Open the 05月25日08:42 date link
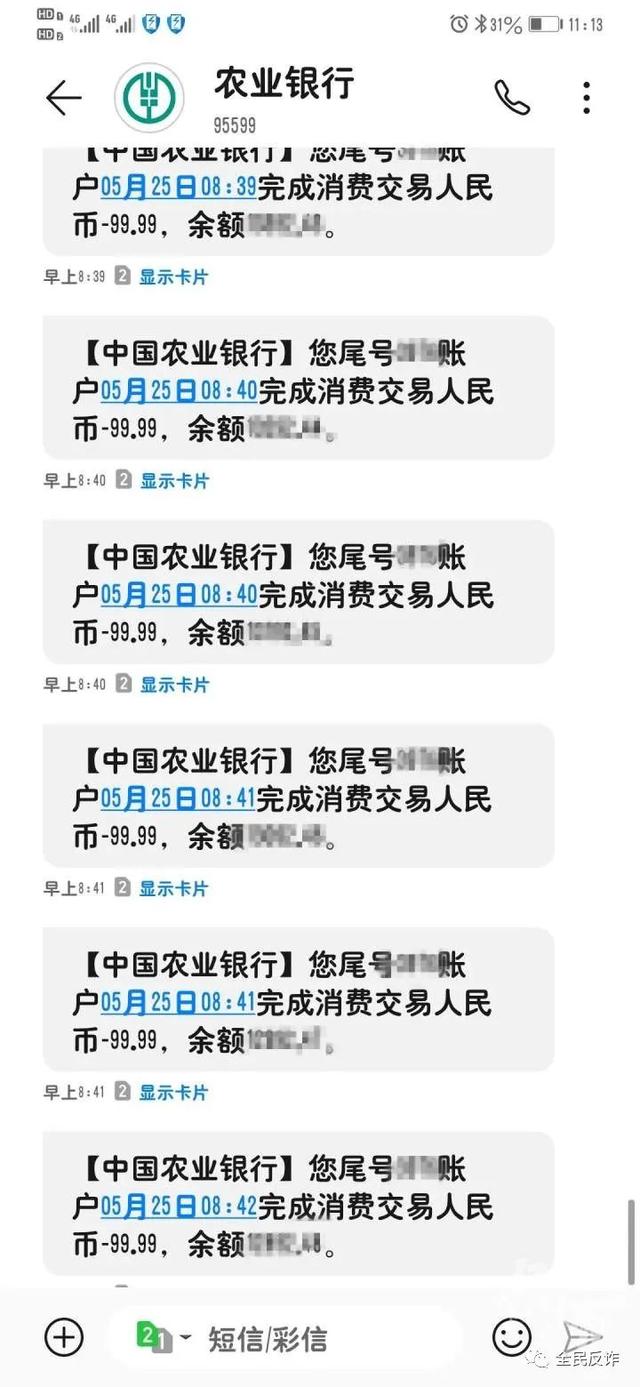The image size is (640, 1387). coord(179,1207)
